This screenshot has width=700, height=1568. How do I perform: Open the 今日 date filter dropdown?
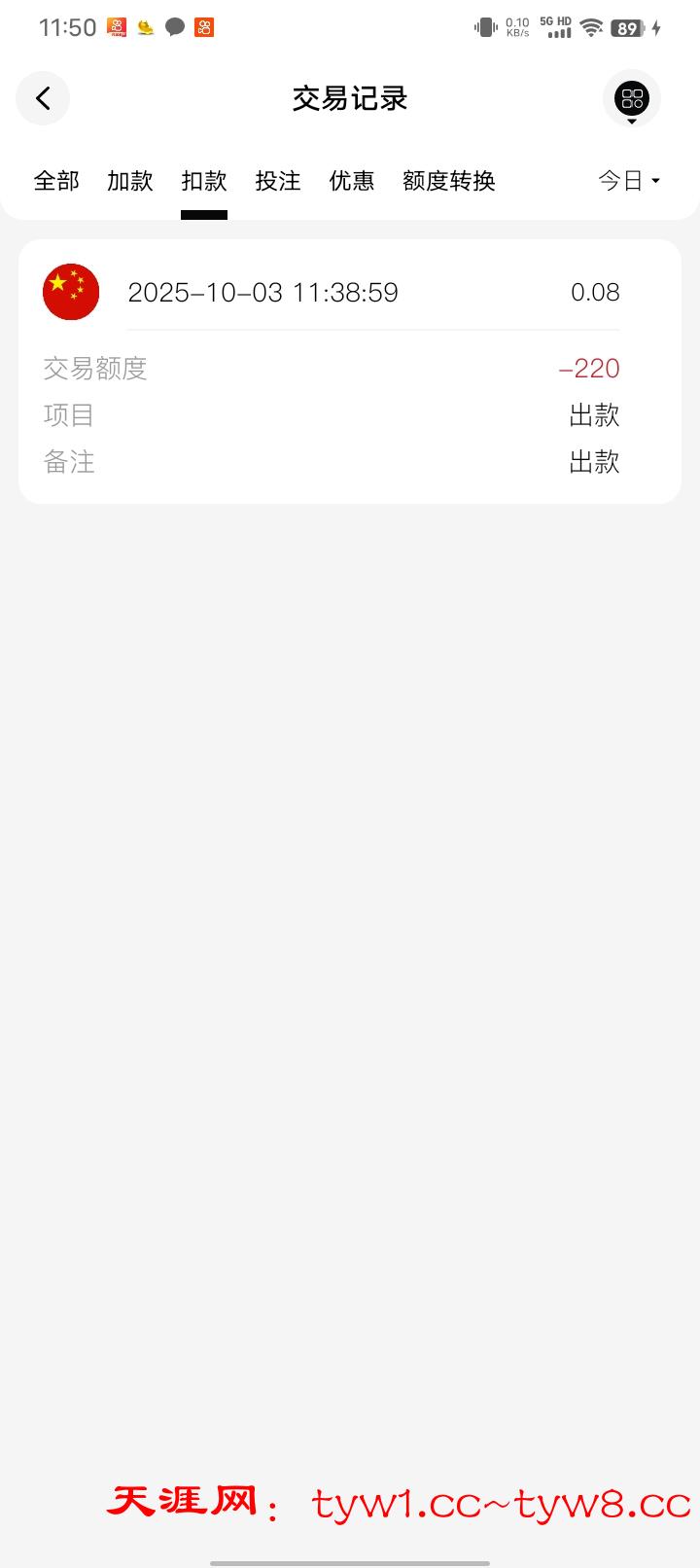[630, 181]
